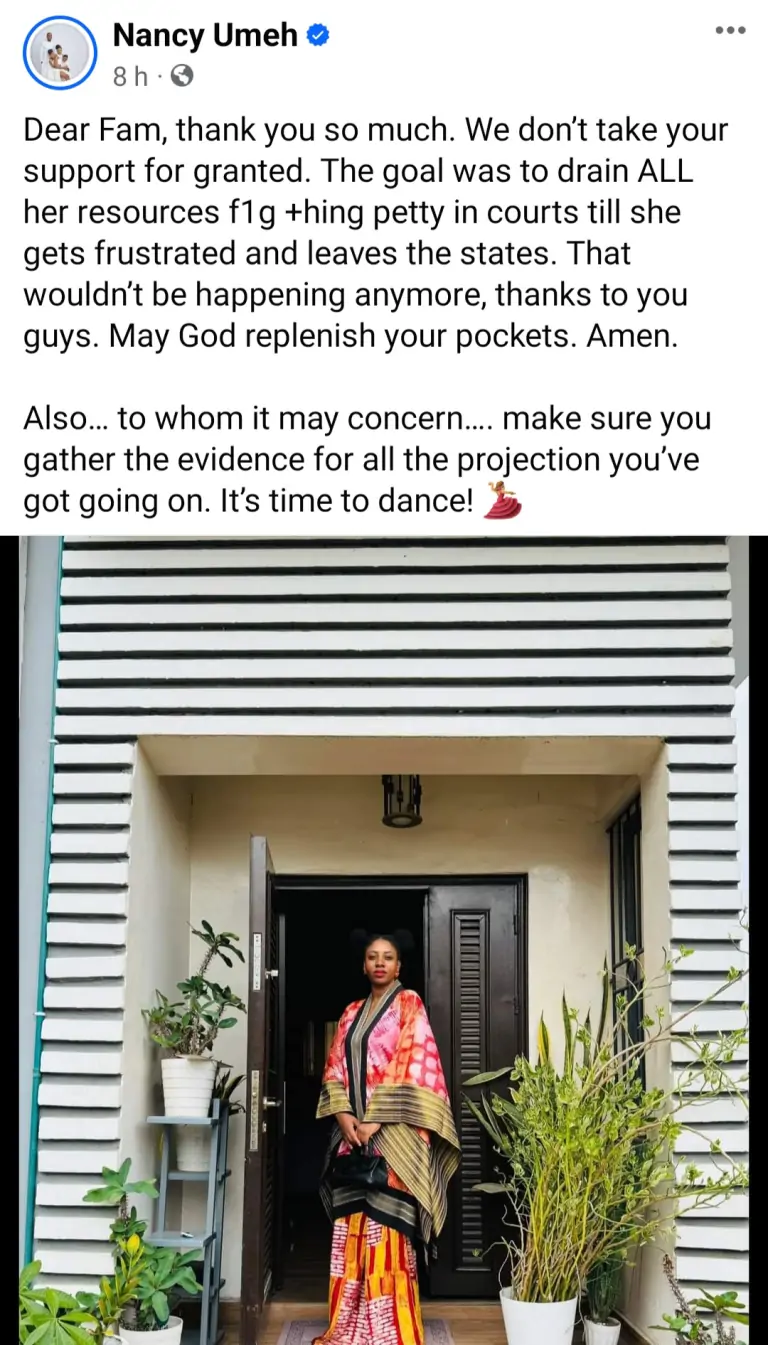
Task: Open the post photo in full view
Action: click(x=384, y=940)
